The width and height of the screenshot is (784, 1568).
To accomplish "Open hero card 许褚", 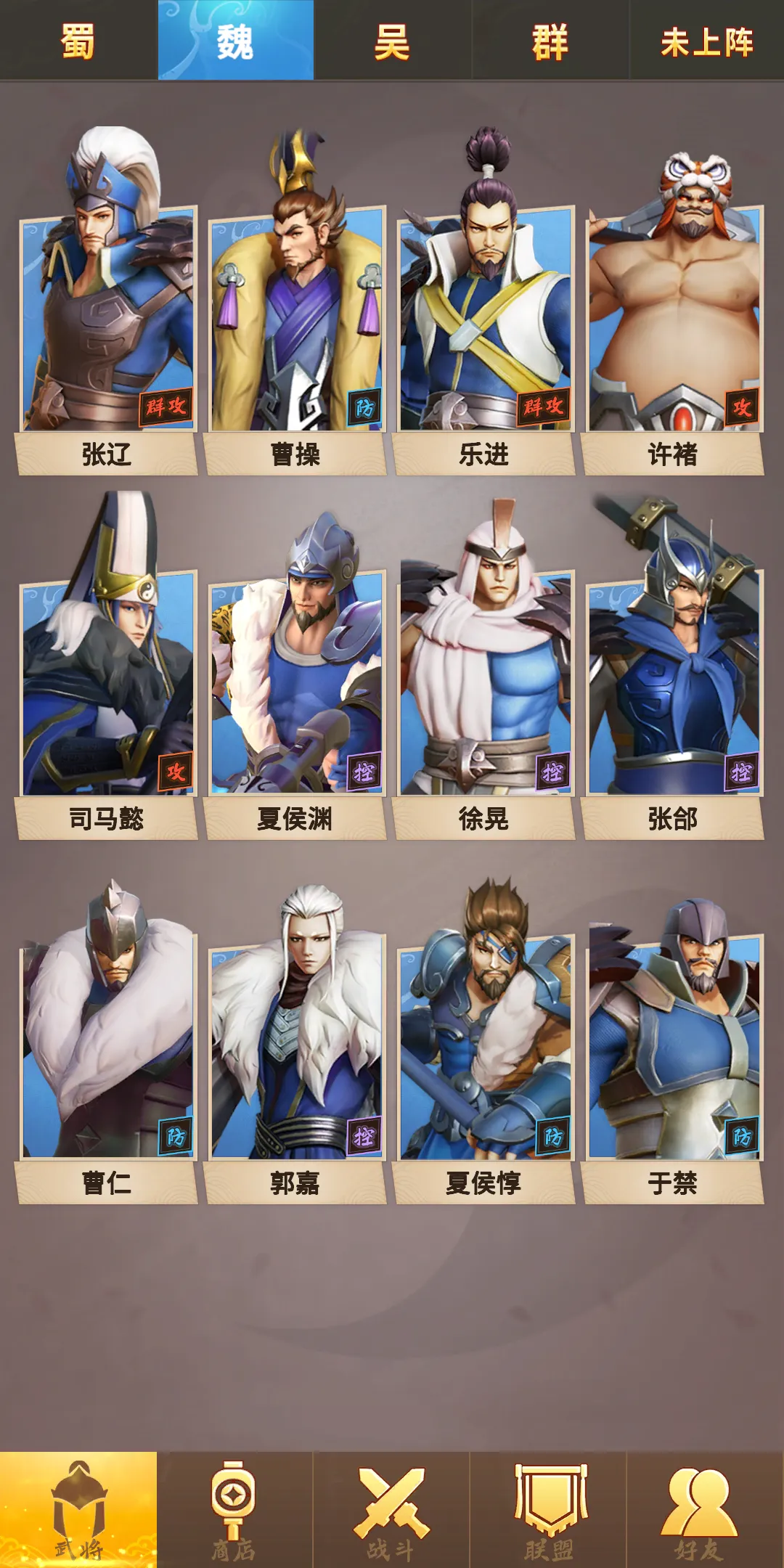I will 674,319.
